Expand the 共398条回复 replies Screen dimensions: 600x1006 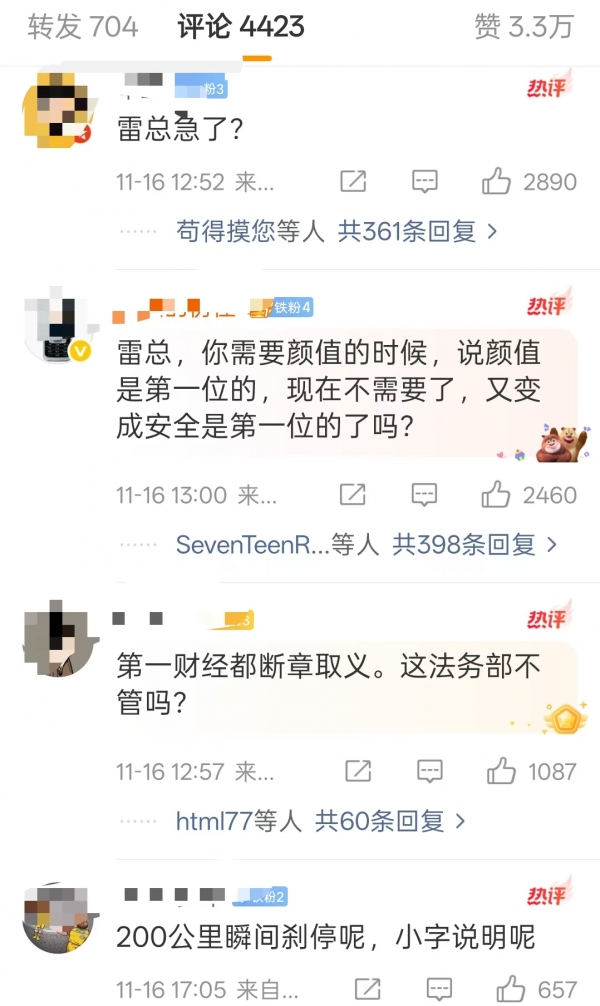coord(474,545)
